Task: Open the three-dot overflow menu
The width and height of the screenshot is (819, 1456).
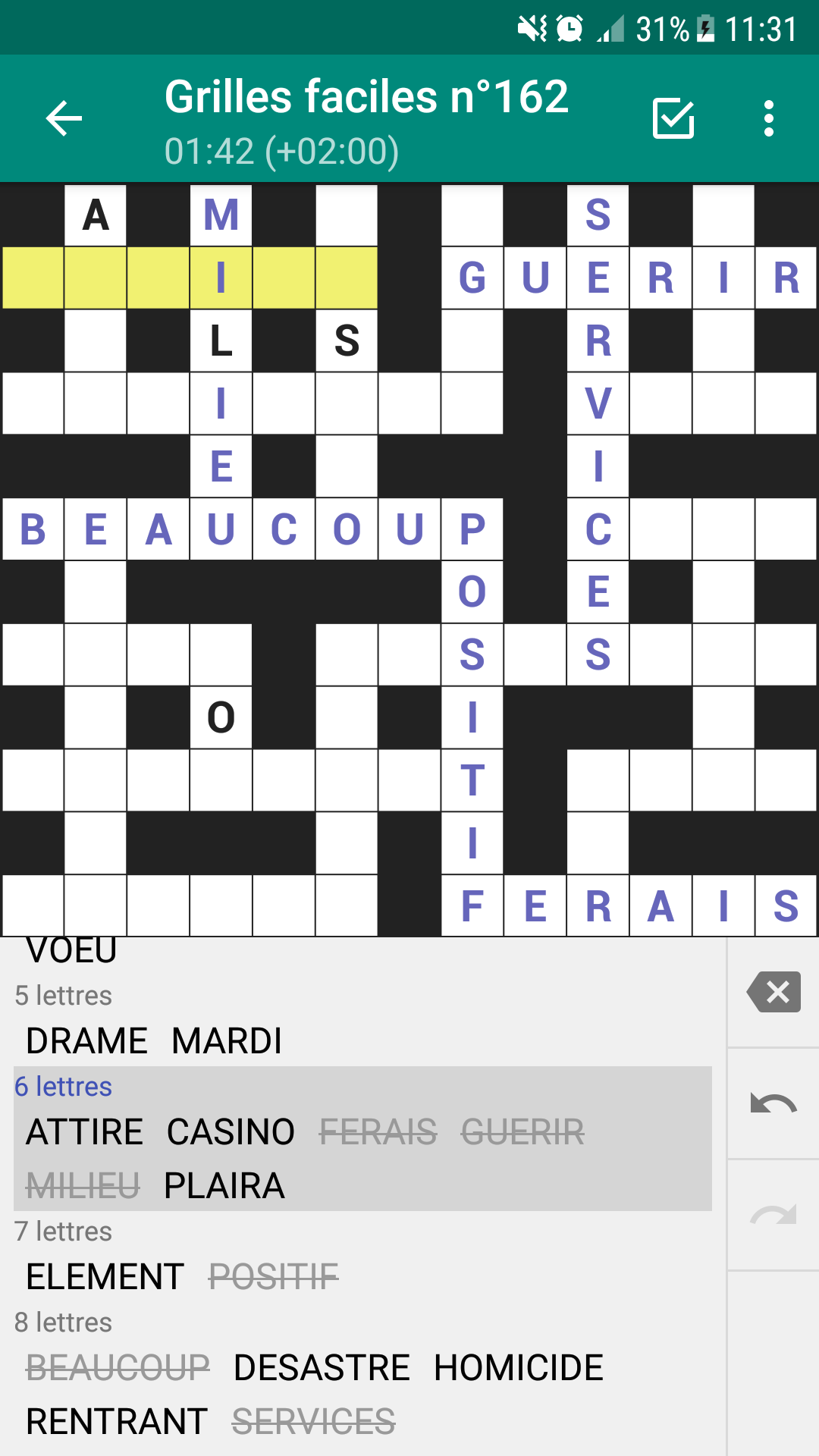Action: [769, 119]
